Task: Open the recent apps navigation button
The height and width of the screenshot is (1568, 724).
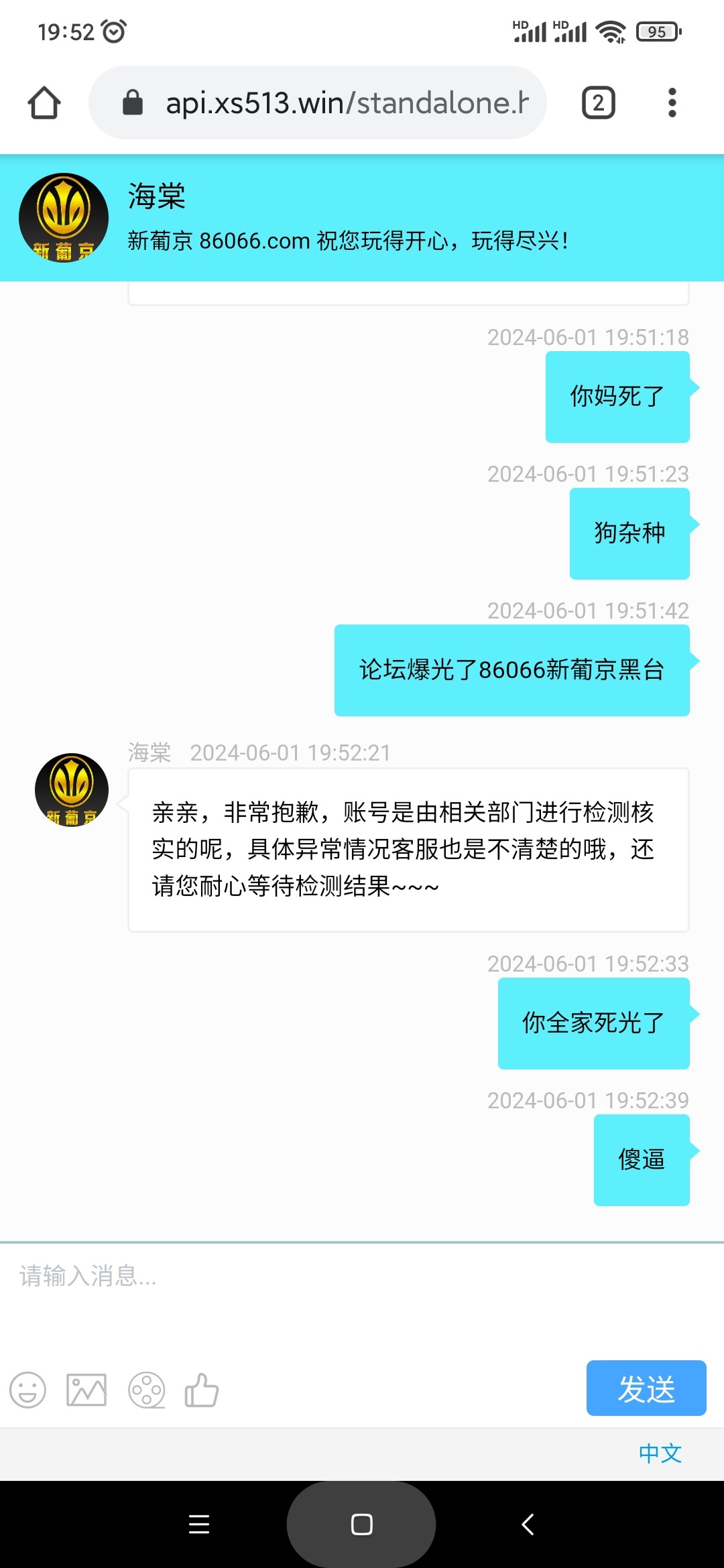Action: point(198,1524)
